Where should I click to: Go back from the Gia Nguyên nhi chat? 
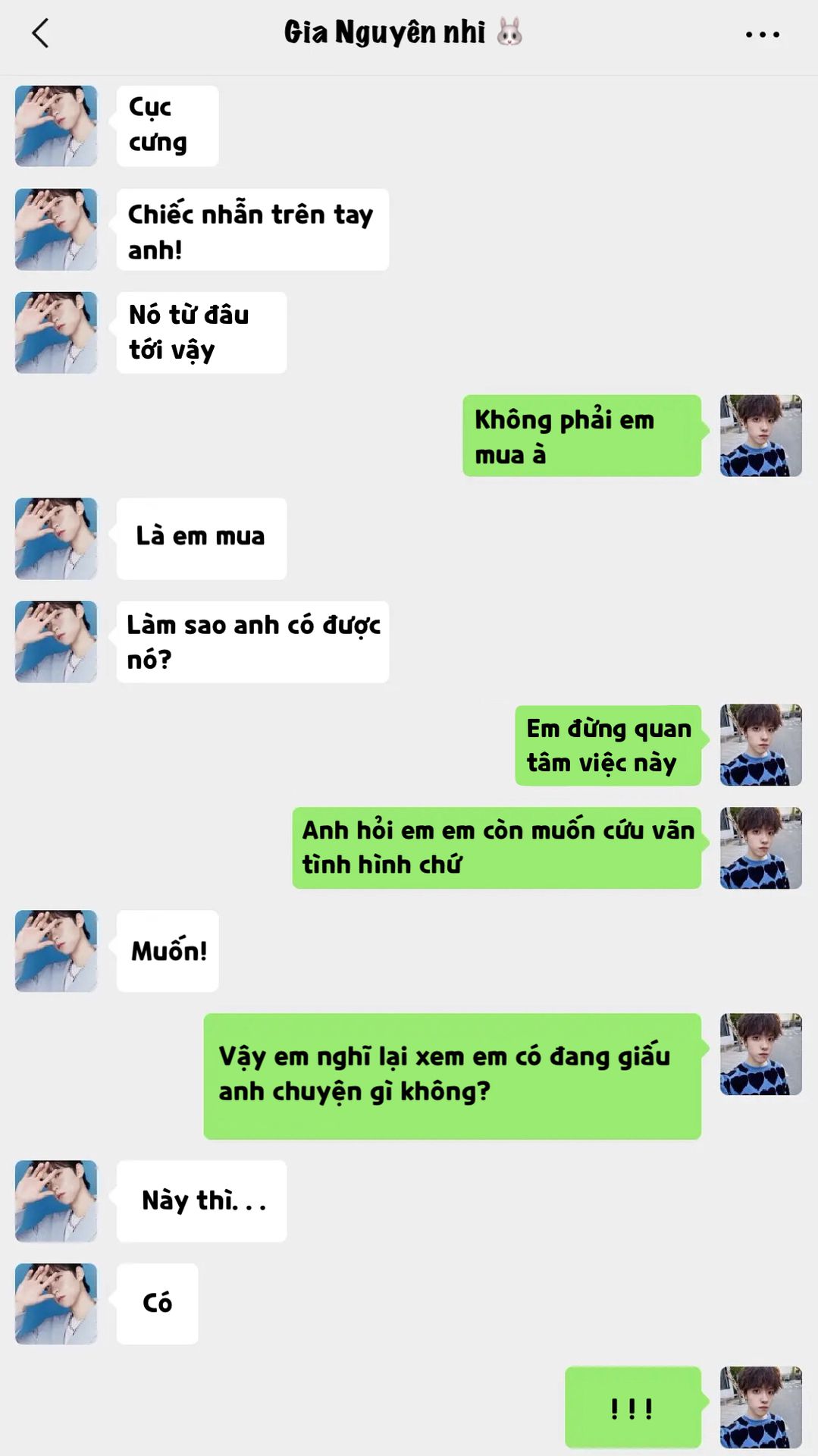[x=41, y=33]
